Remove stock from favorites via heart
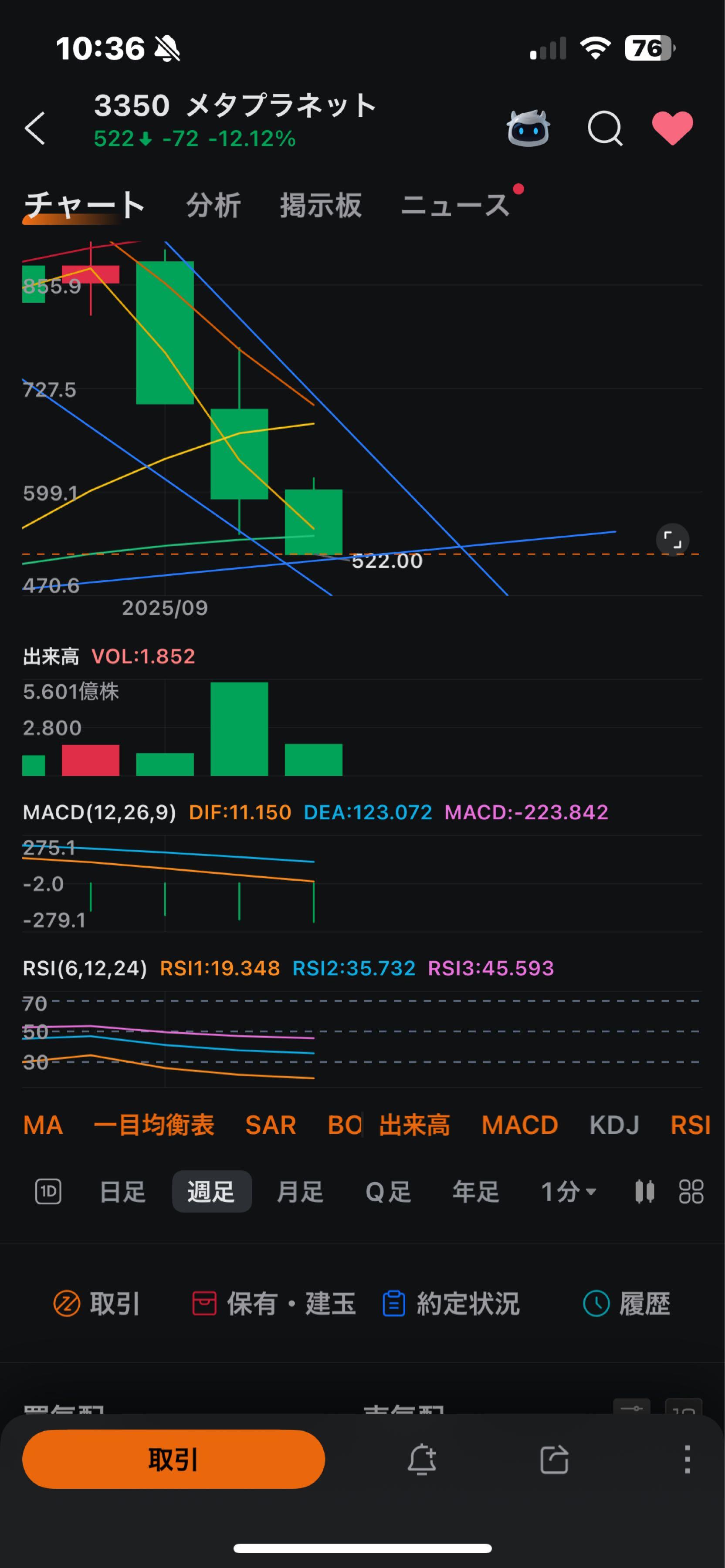The width and height of the screenshot is (725, 1568). pos(672,128)
